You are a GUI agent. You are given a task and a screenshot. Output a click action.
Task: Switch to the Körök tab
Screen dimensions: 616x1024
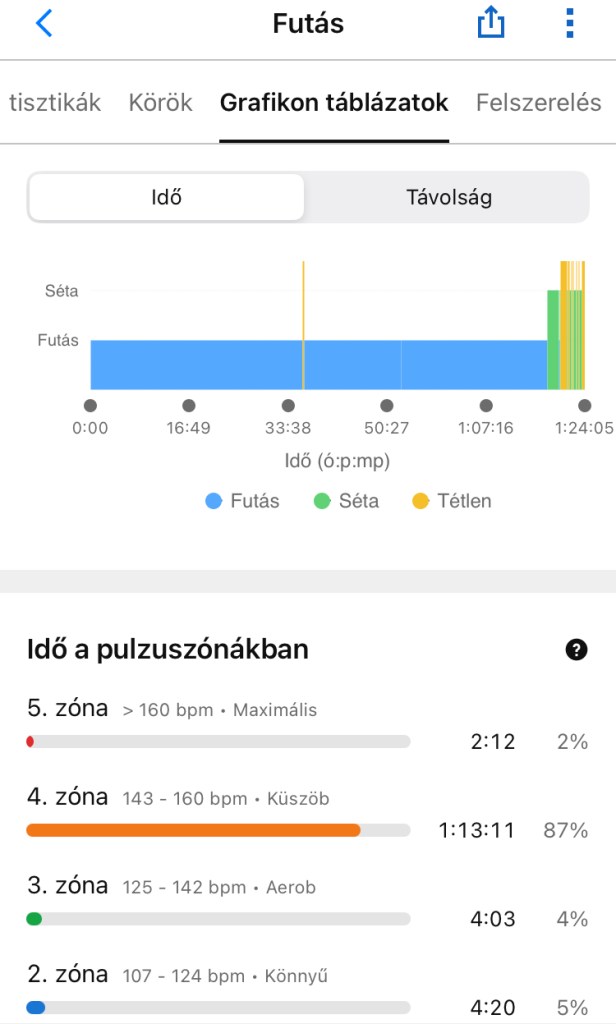tap(161, 103)
